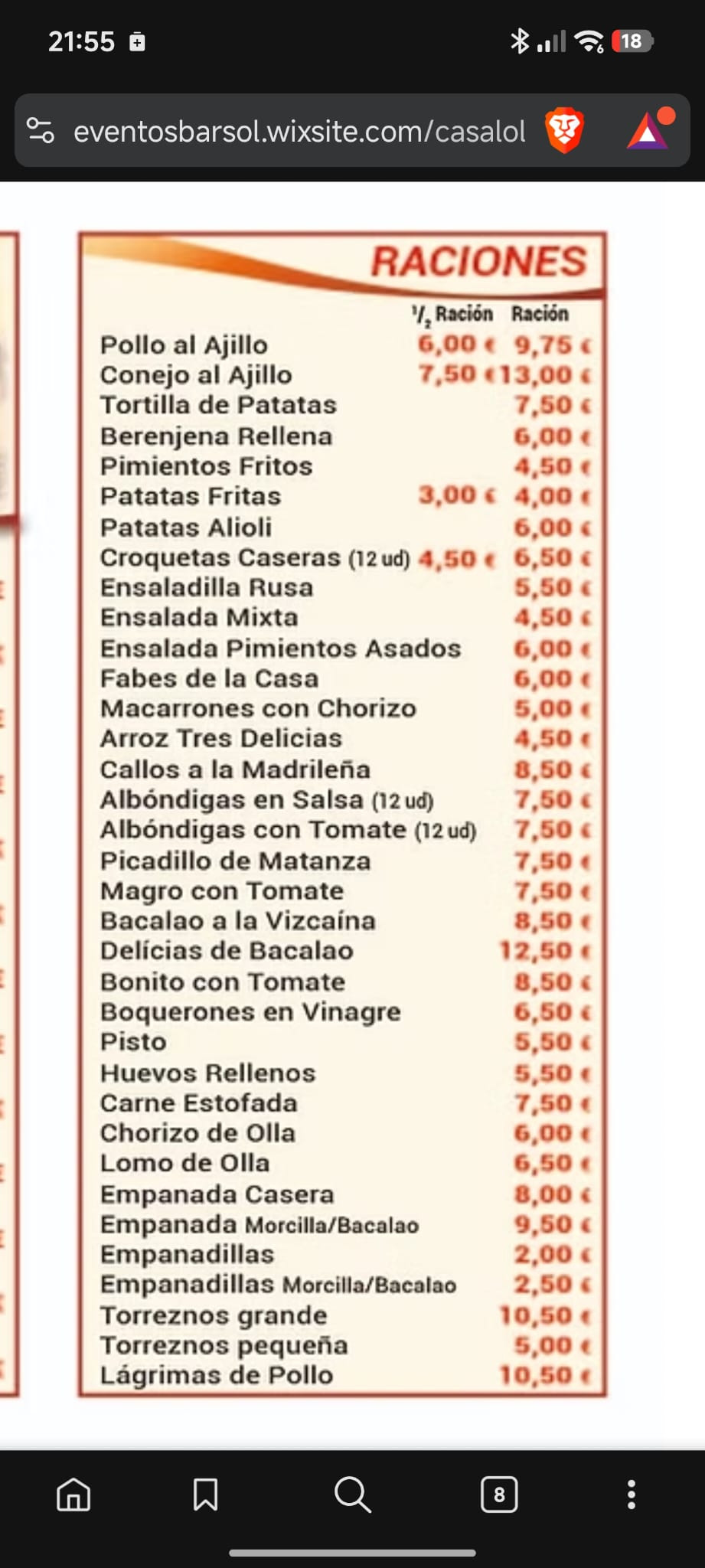Tap the address bar URL field

point(299,132)
